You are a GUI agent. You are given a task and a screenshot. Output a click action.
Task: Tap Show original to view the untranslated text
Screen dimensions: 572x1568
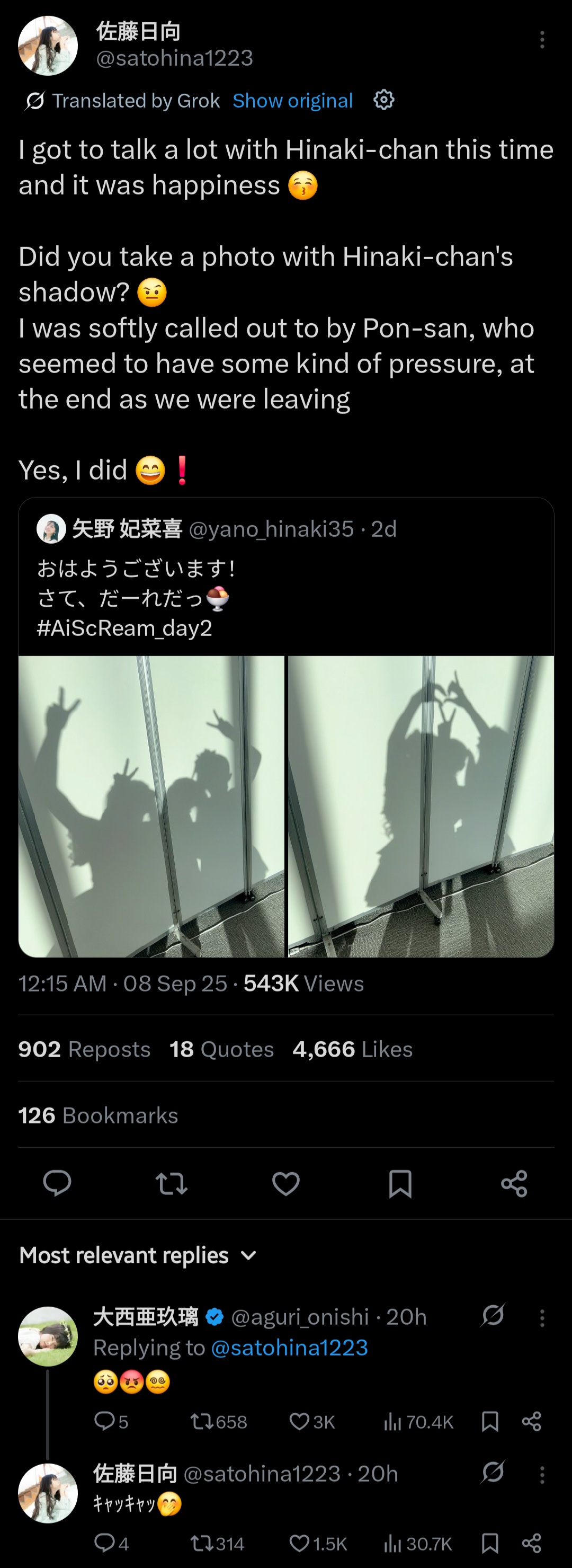pyautogui.click(x=292, y=101)
